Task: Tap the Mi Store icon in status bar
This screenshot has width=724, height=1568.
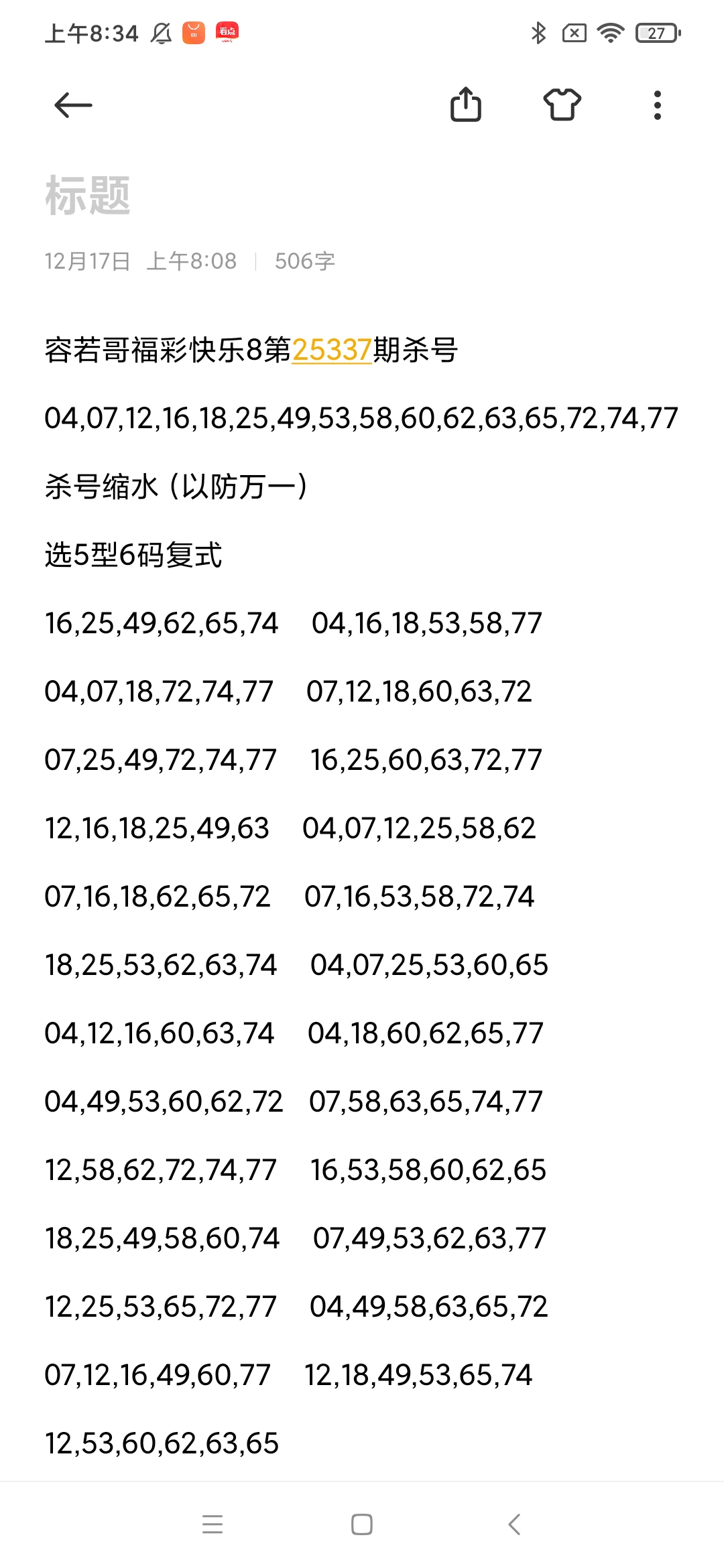Action: pyautogui.click(x=192, y=32)
